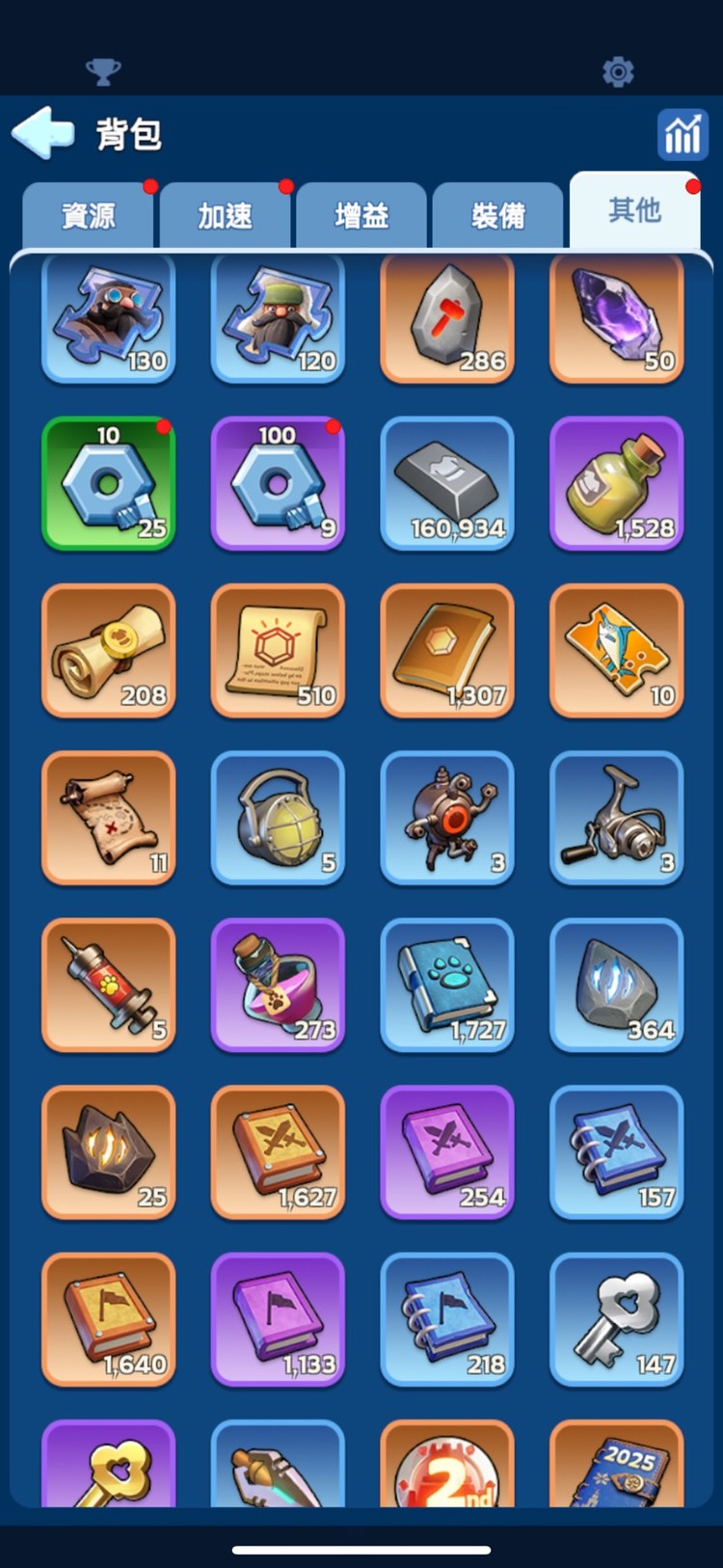Select the green 10 gear item
This screenshot has width=723, height=1568.
tap(108, 484)
